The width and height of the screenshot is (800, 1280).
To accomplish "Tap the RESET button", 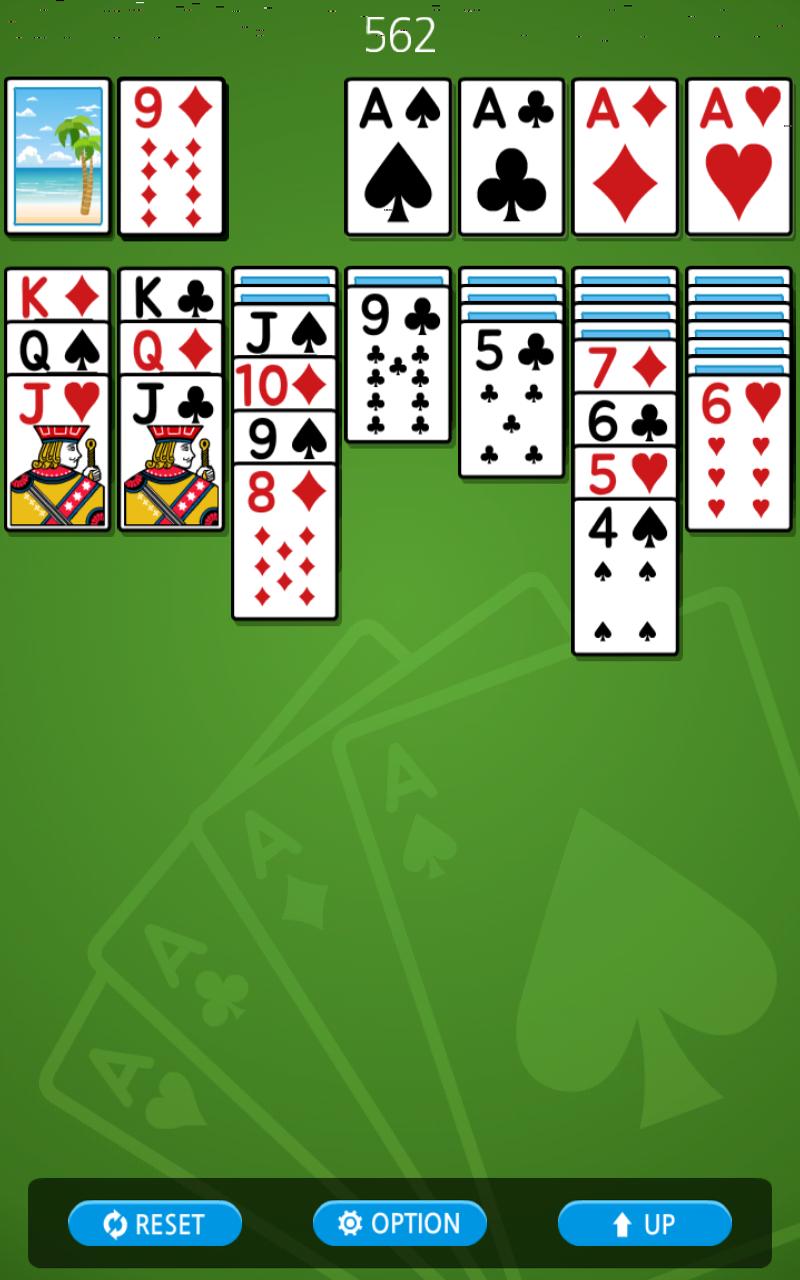I will coord(155,1223).
